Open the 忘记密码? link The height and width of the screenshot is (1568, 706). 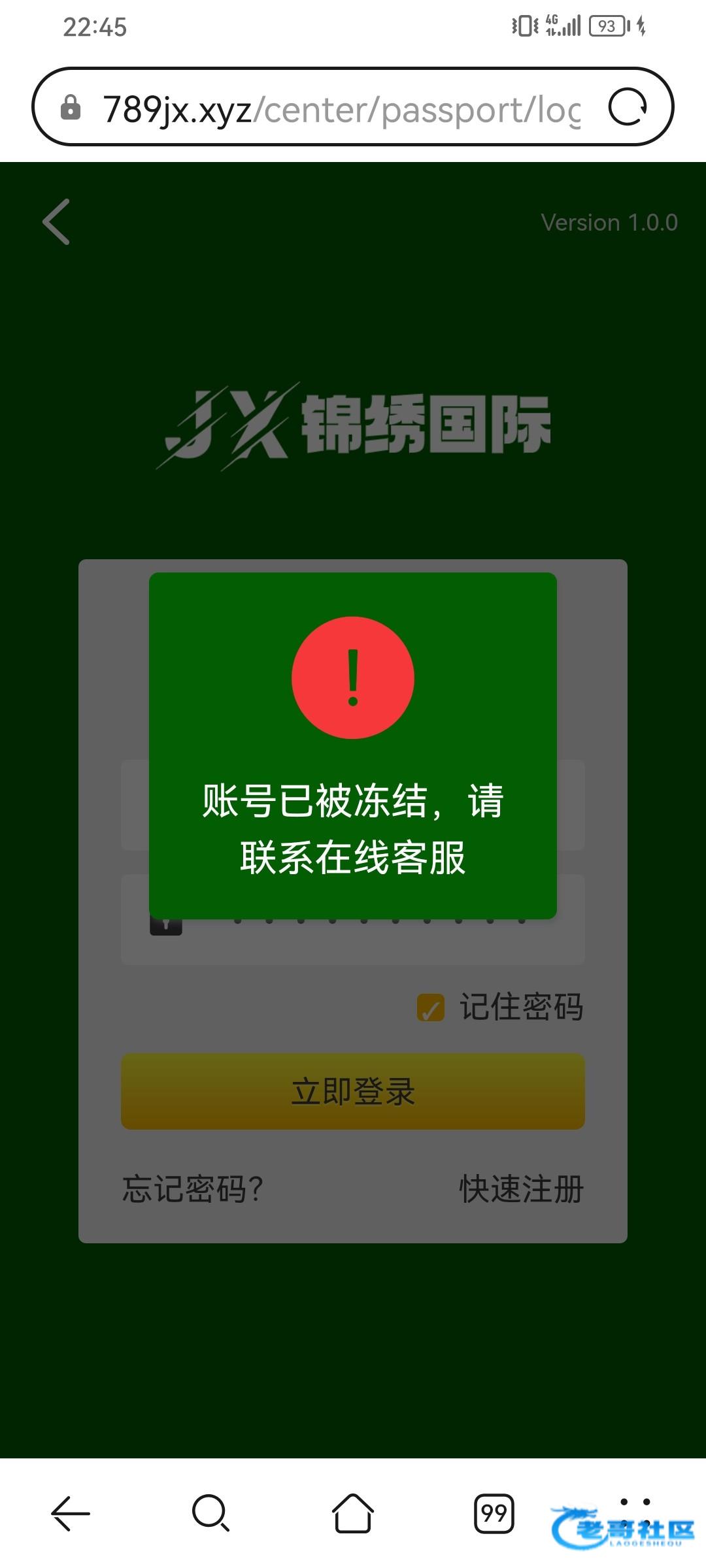193,1188
